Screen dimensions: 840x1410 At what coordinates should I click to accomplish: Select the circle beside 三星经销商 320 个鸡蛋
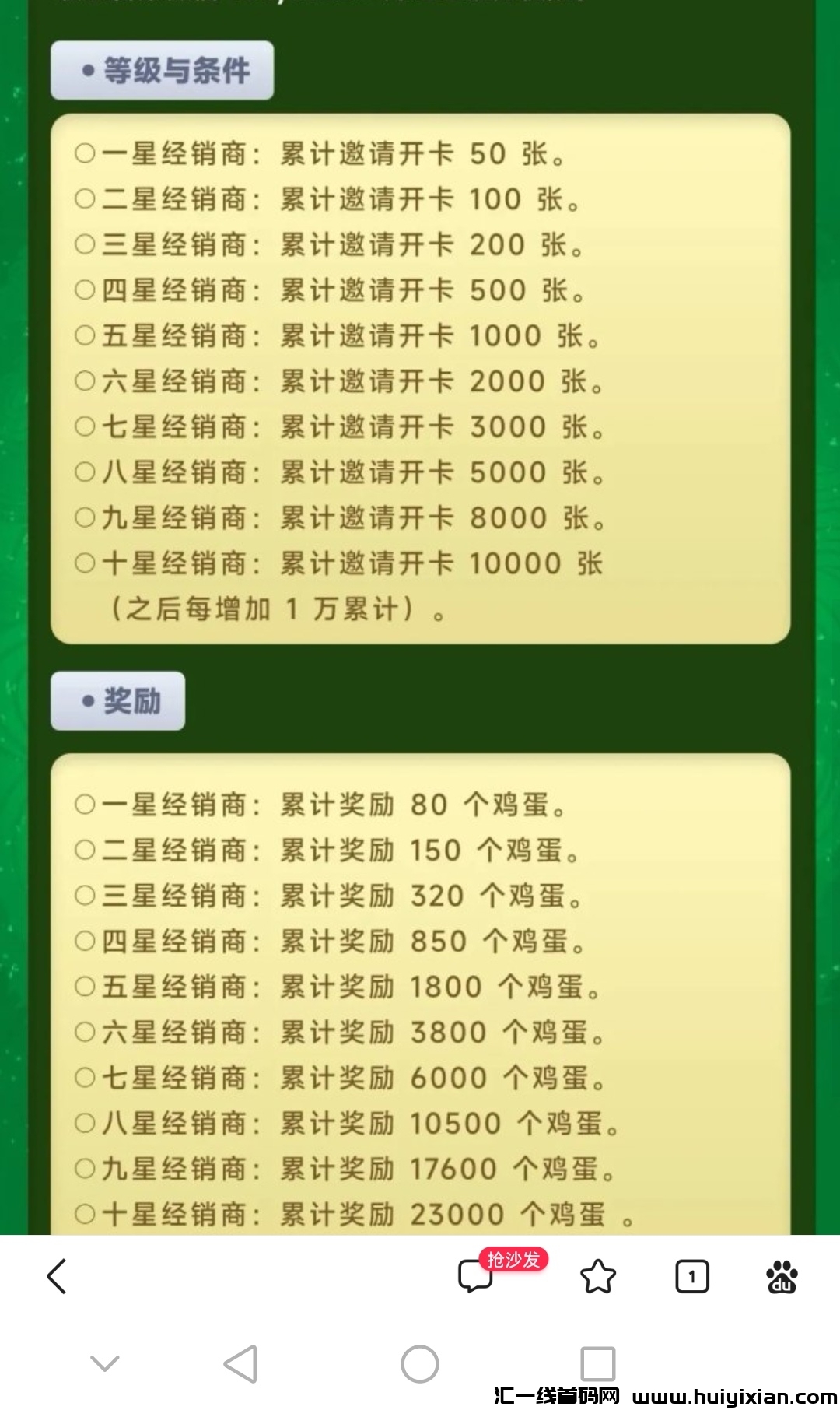point(86,895)
